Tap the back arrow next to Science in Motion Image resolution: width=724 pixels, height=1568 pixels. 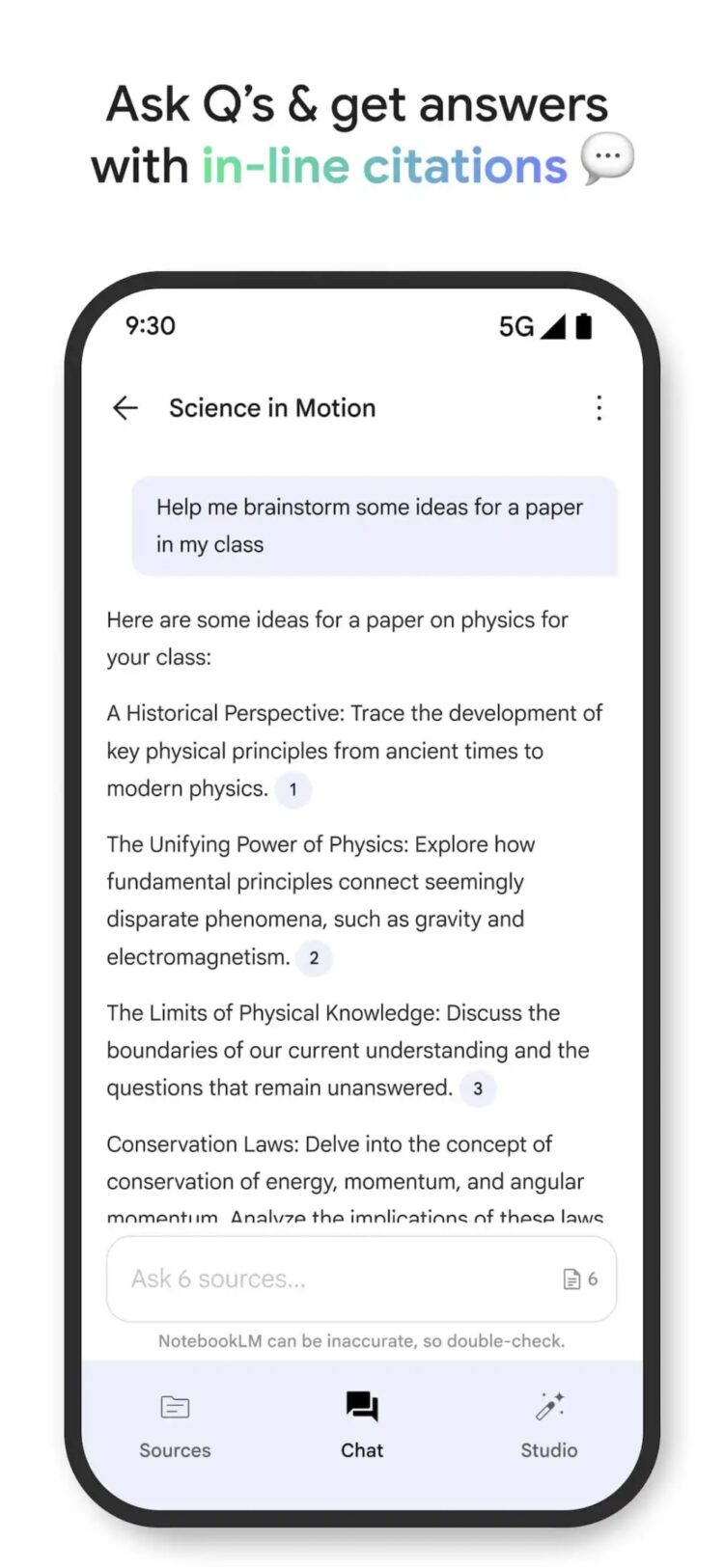point(125,407)
